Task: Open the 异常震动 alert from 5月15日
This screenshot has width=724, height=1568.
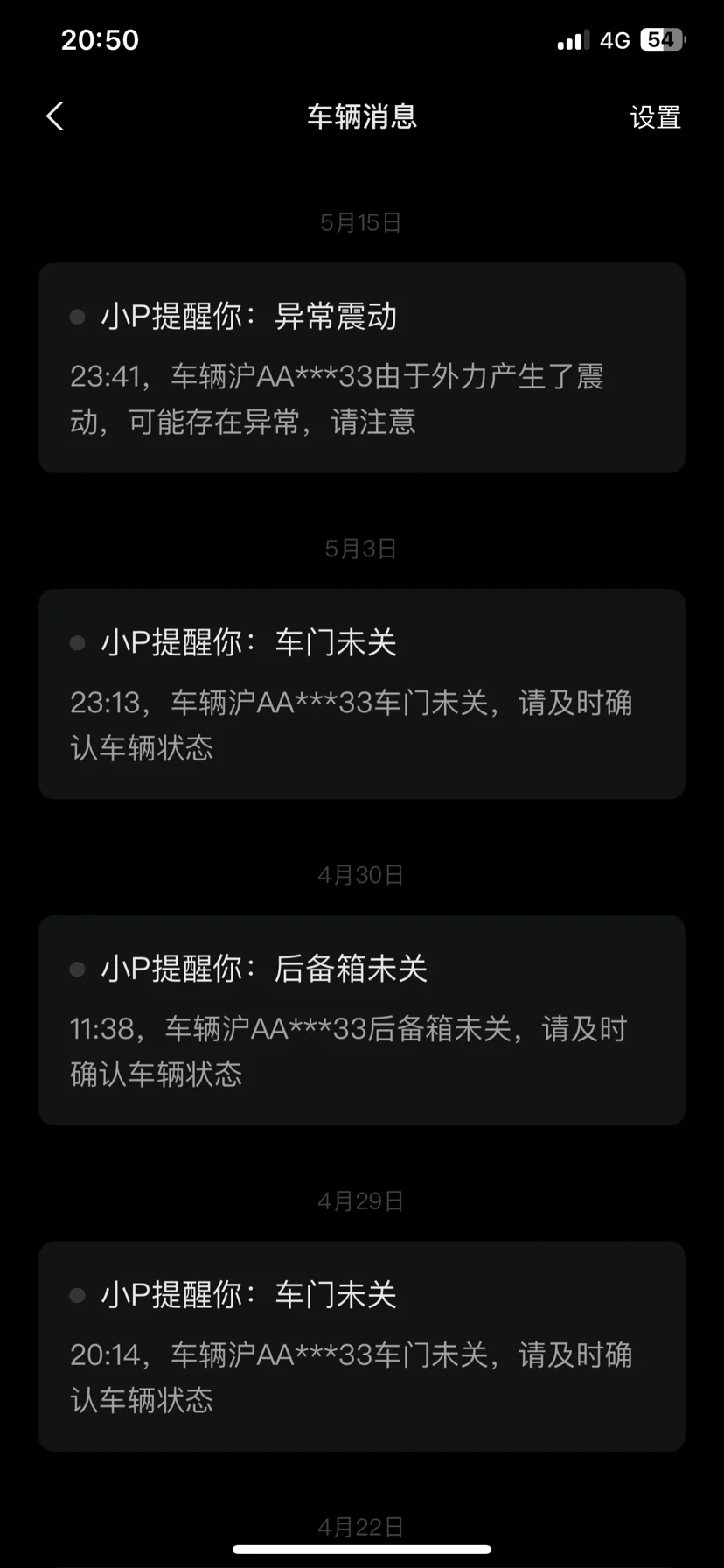Action: (x=361, y=367)
